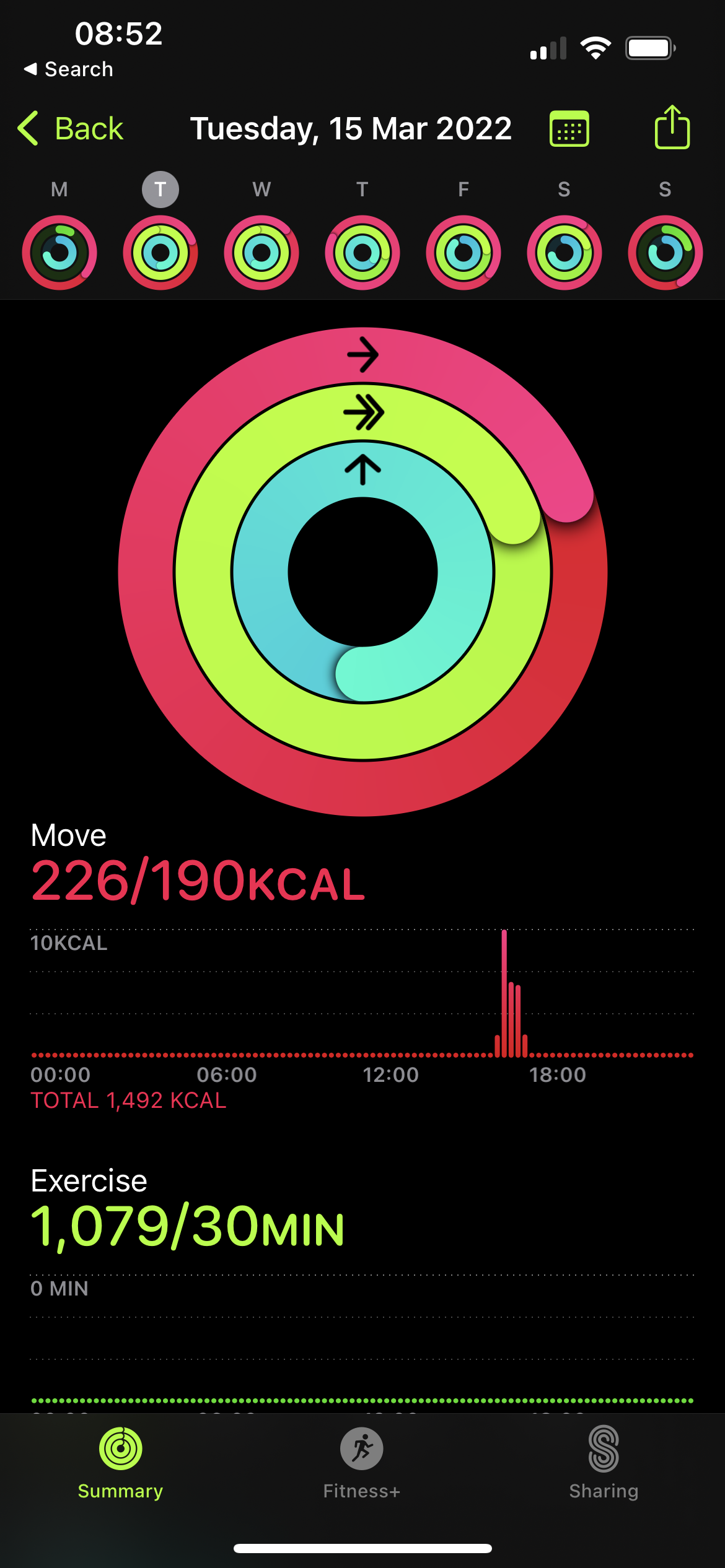725x1568 pixels.
Task: Show Friday's activity rings
Action: pyautogui.click(x=464, y=252)
